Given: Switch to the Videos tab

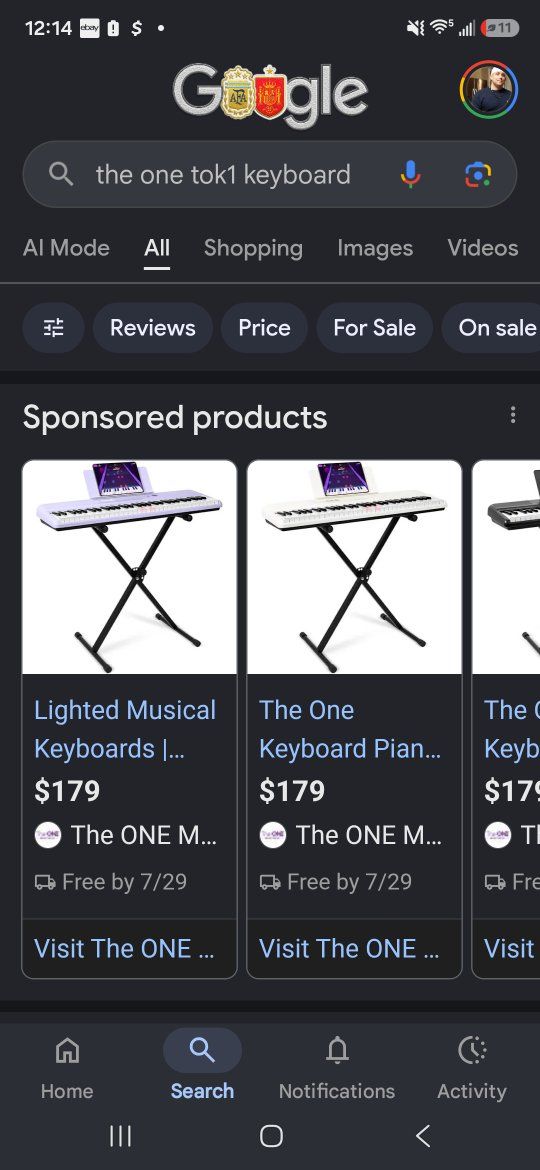Looking at the screenshot, I should coord(483,248).
